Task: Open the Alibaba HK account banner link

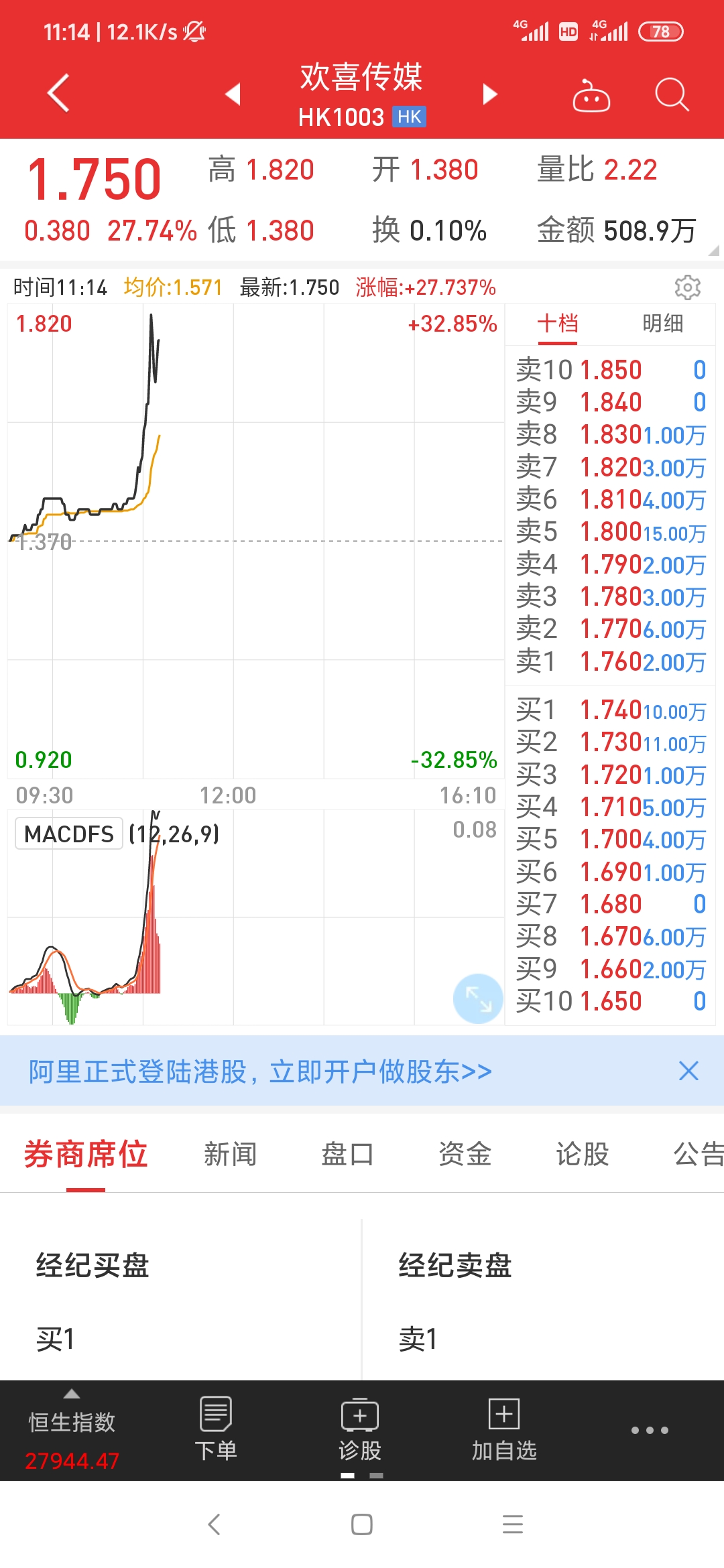Action: pos(260,1071)
